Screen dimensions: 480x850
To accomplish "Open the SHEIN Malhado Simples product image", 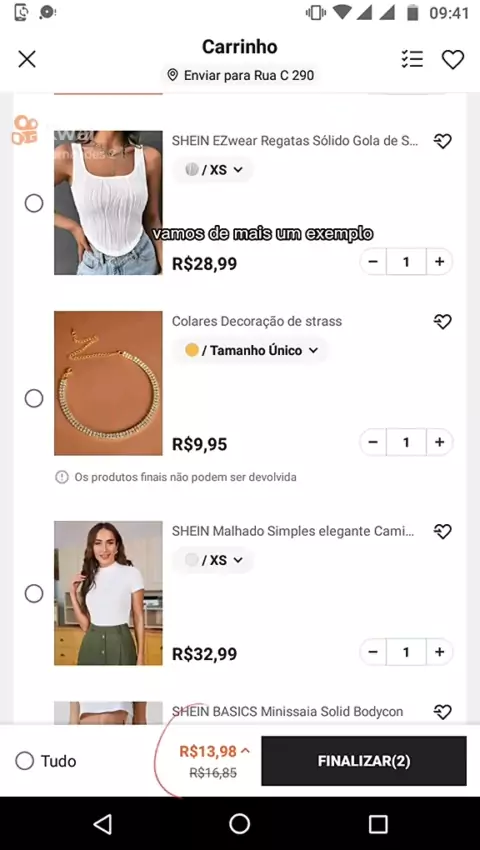I will pyautogui.click(x=108, y=593).
